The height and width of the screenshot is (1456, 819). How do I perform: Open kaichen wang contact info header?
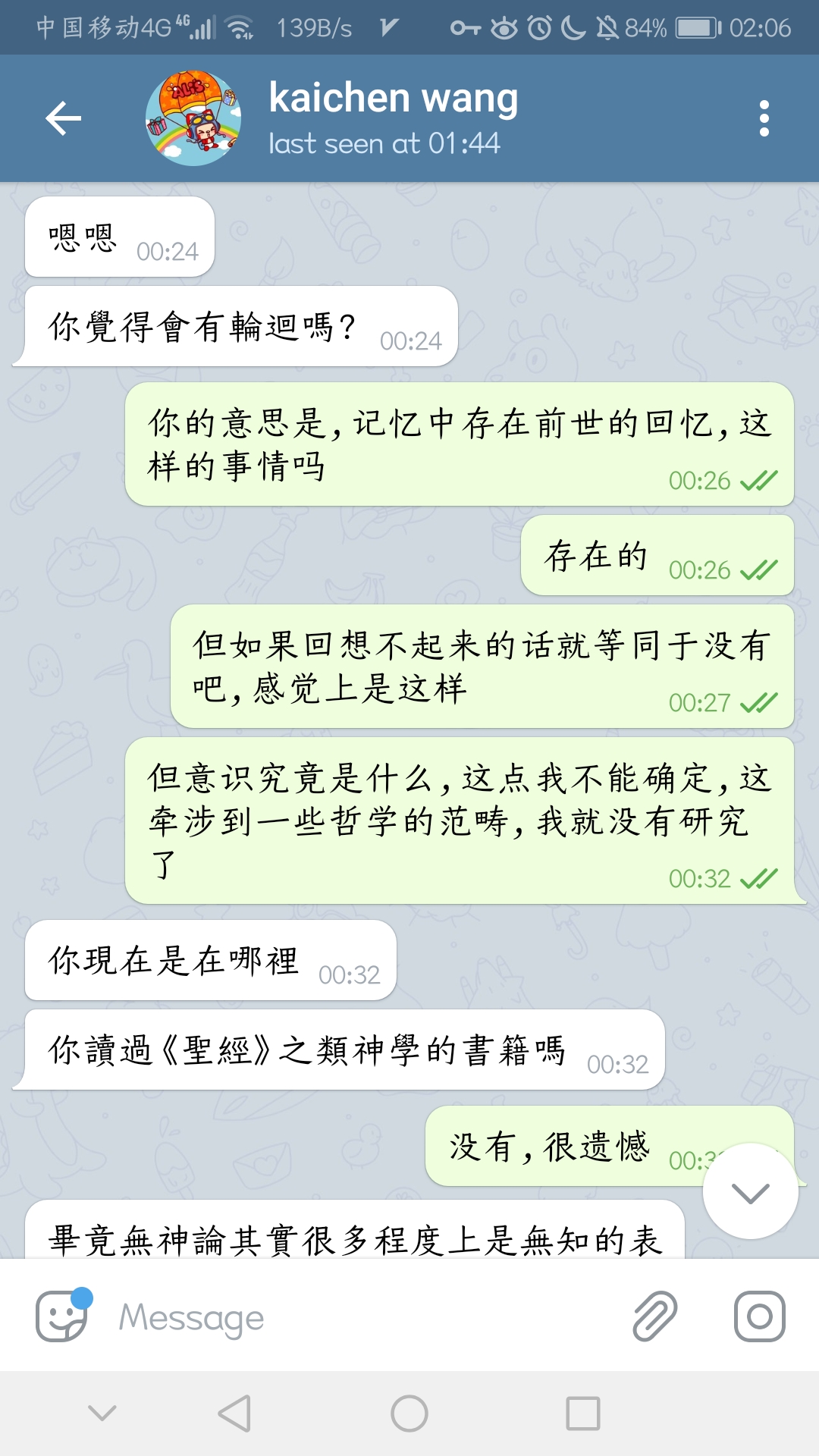coord(394,118)
